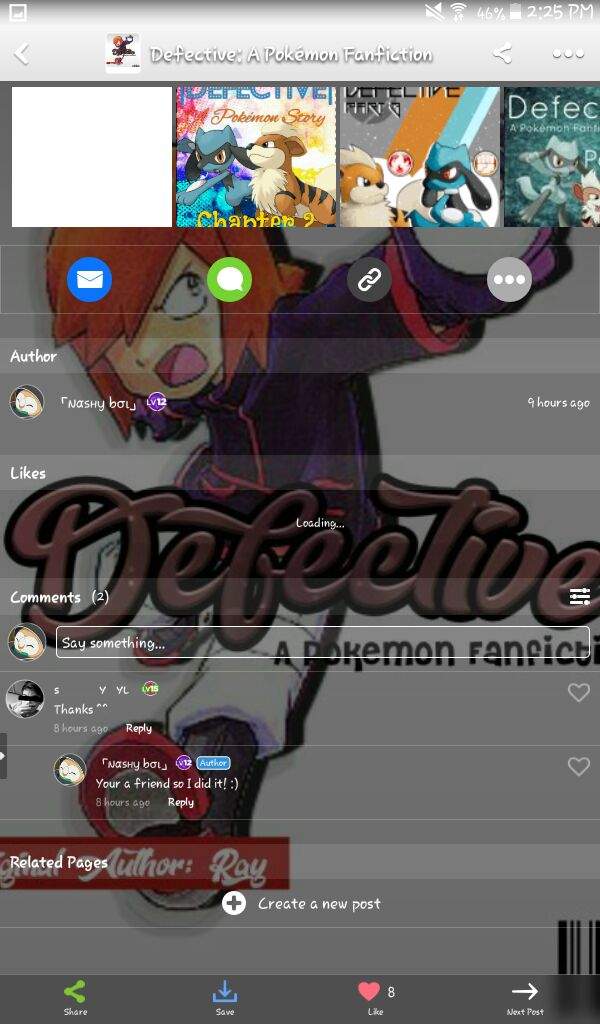Save this post
The width and height of the screenshot is (600, 1024).
[x=225, y=996]
